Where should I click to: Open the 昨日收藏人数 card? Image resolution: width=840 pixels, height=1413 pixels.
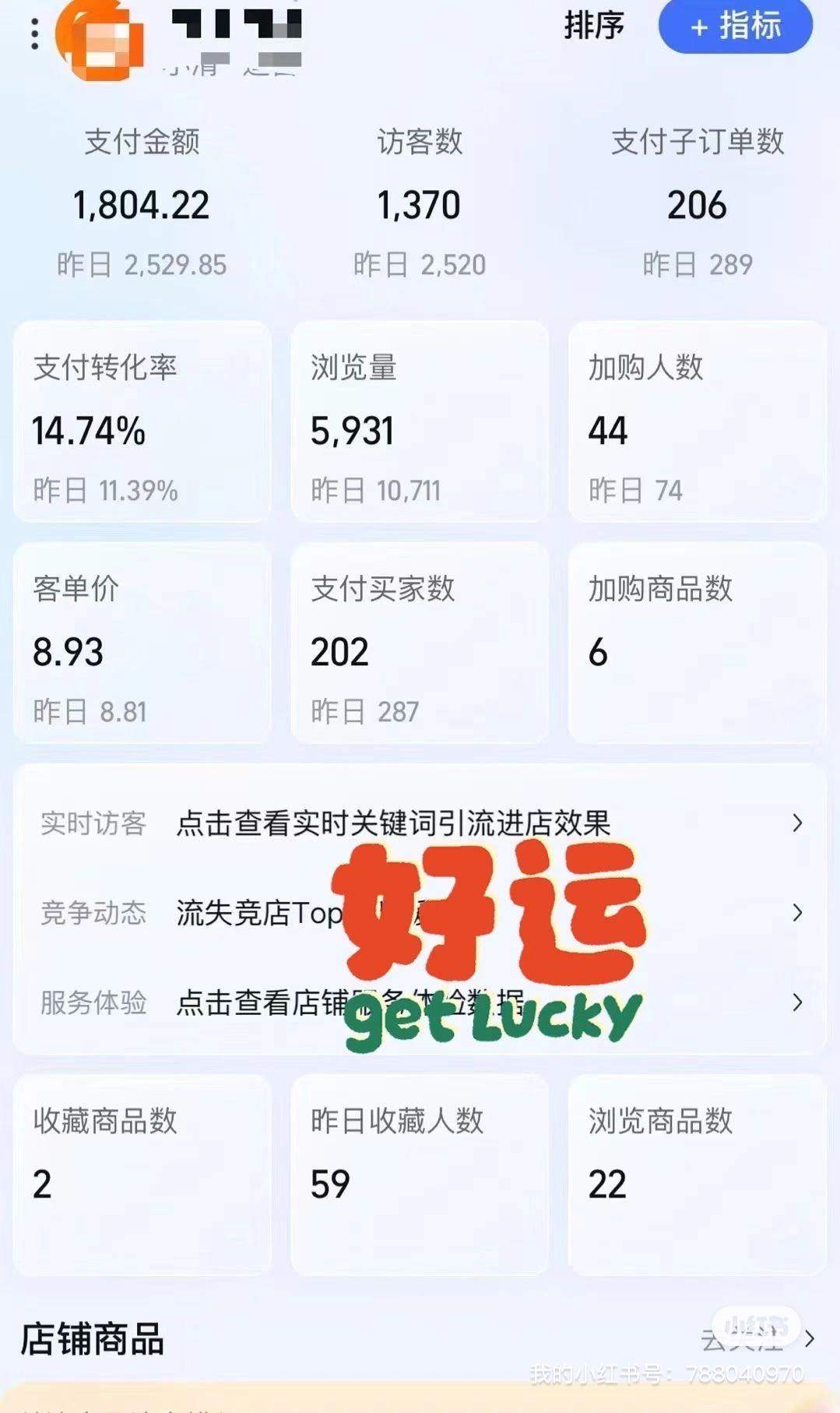(x=420, y=1175)
